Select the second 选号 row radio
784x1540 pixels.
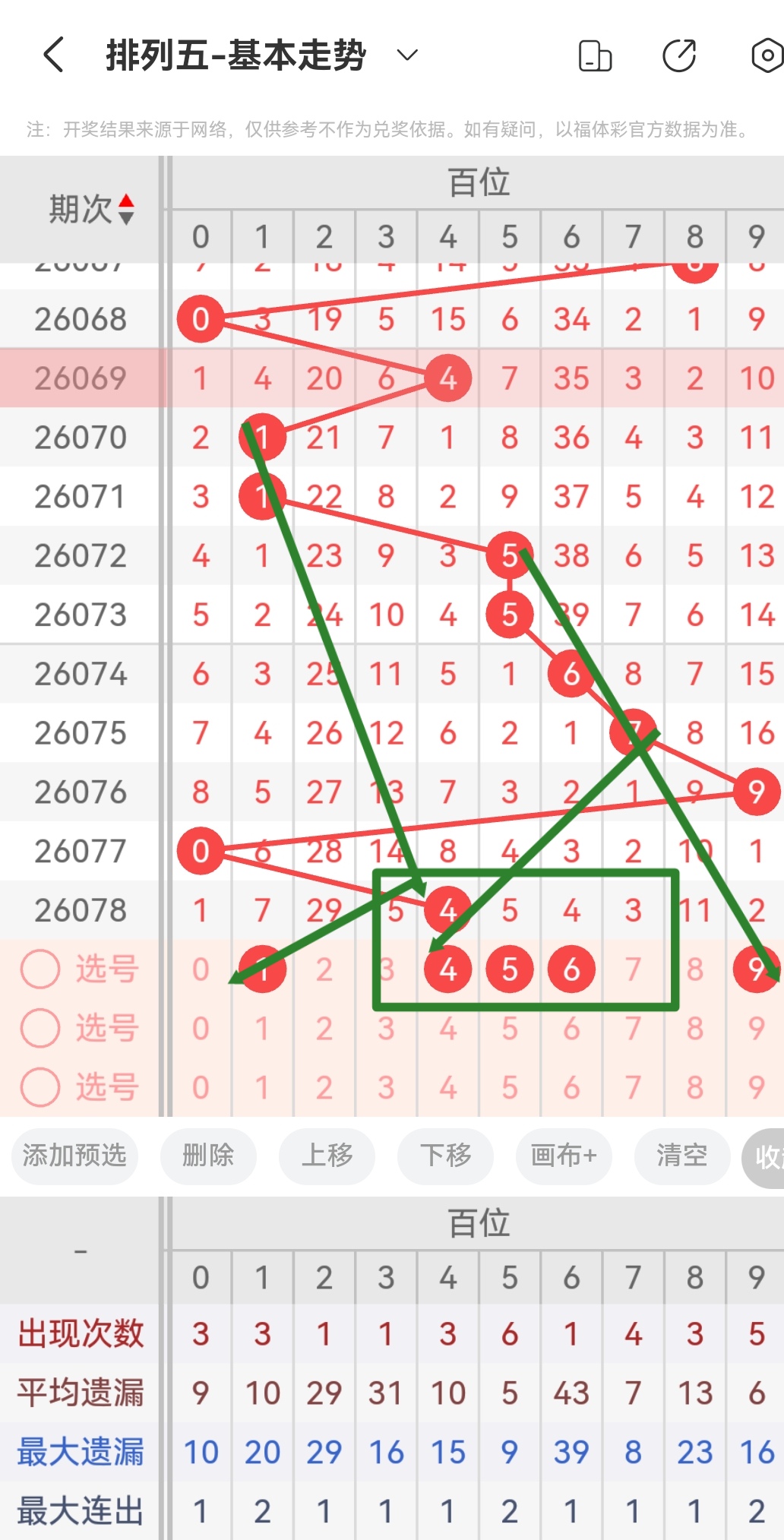pos(40,1028)
